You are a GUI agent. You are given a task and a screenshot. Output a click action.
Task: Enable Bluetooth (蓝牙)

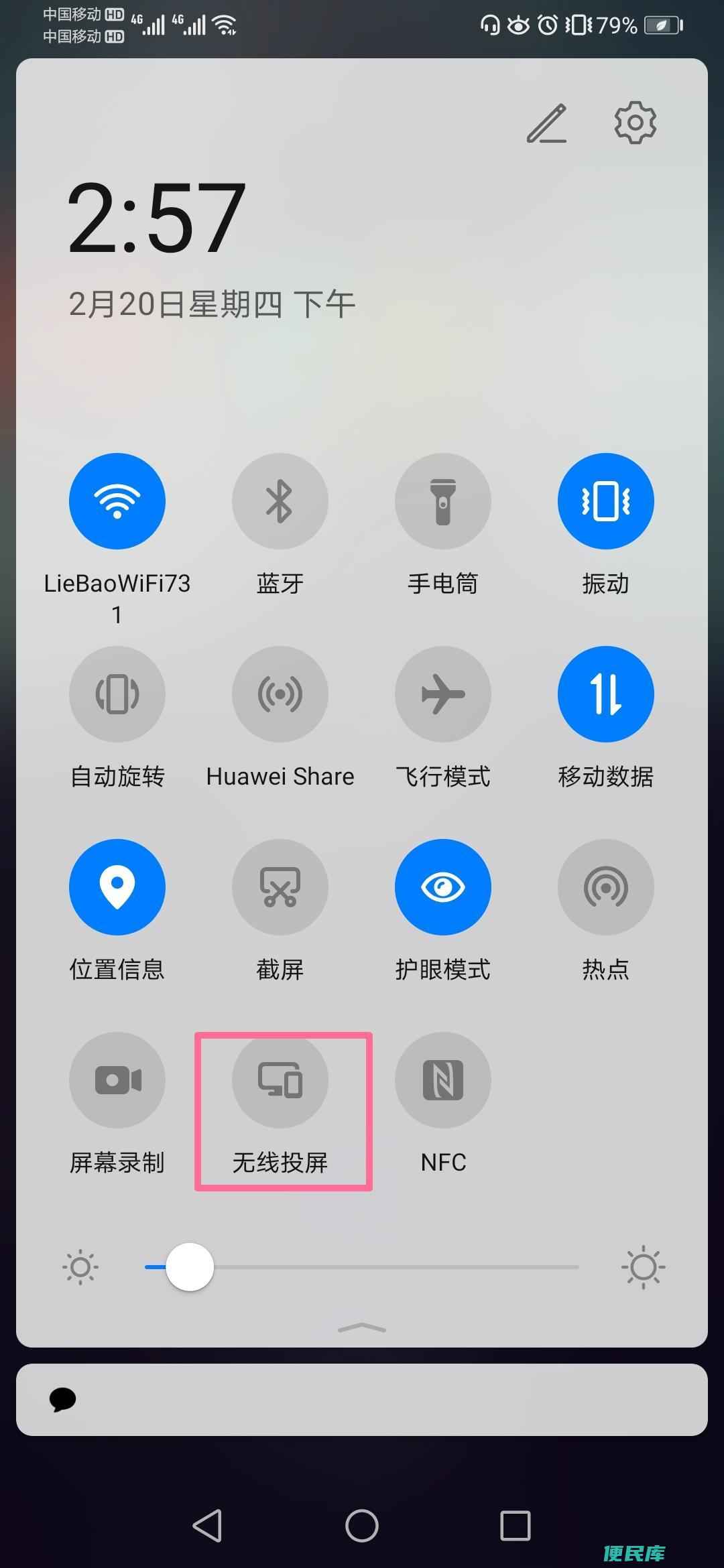click(x=280, y=501)
